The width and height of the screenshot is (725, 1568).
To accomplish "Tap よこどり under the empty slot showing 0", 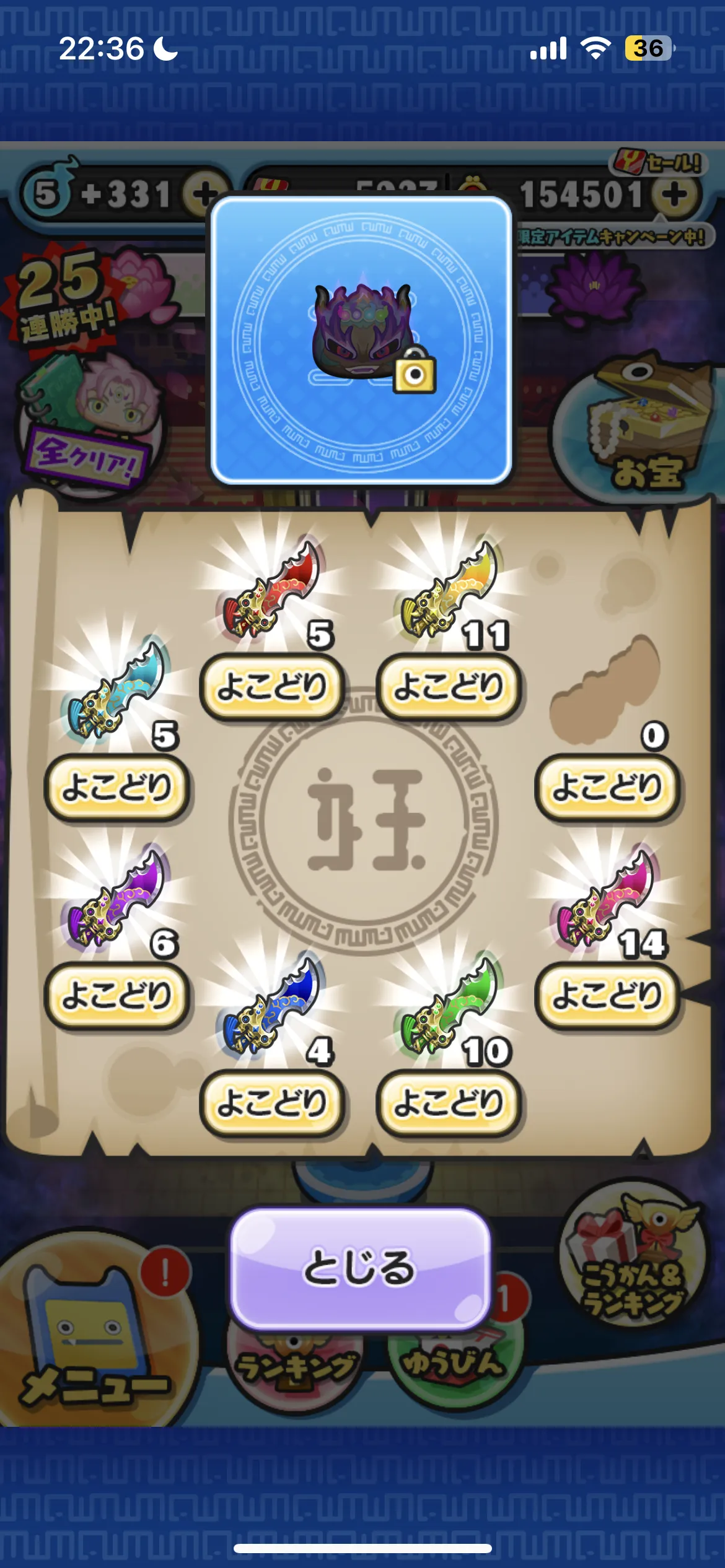I will coord(607,787).
